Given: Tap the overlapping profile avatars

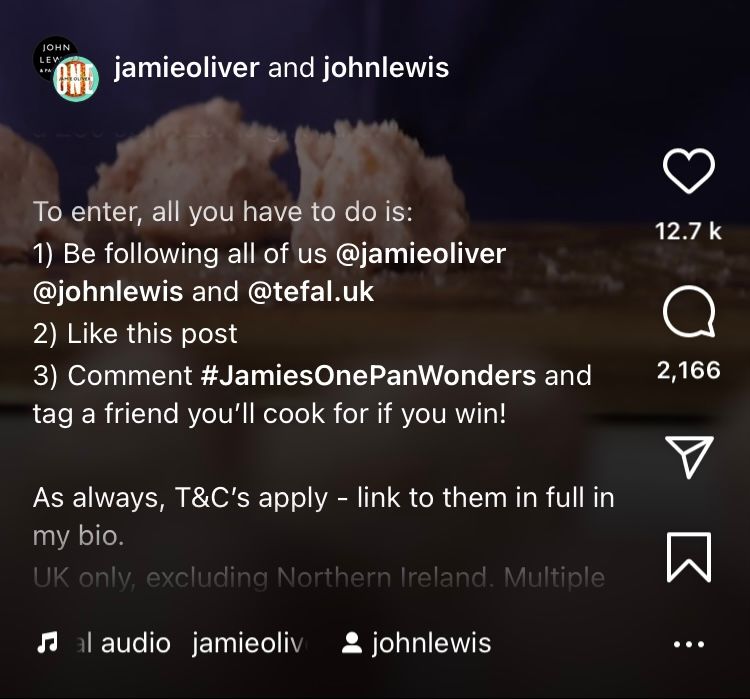Looking at the screenshot, I should pyautogui.click(x=66, y=71).
